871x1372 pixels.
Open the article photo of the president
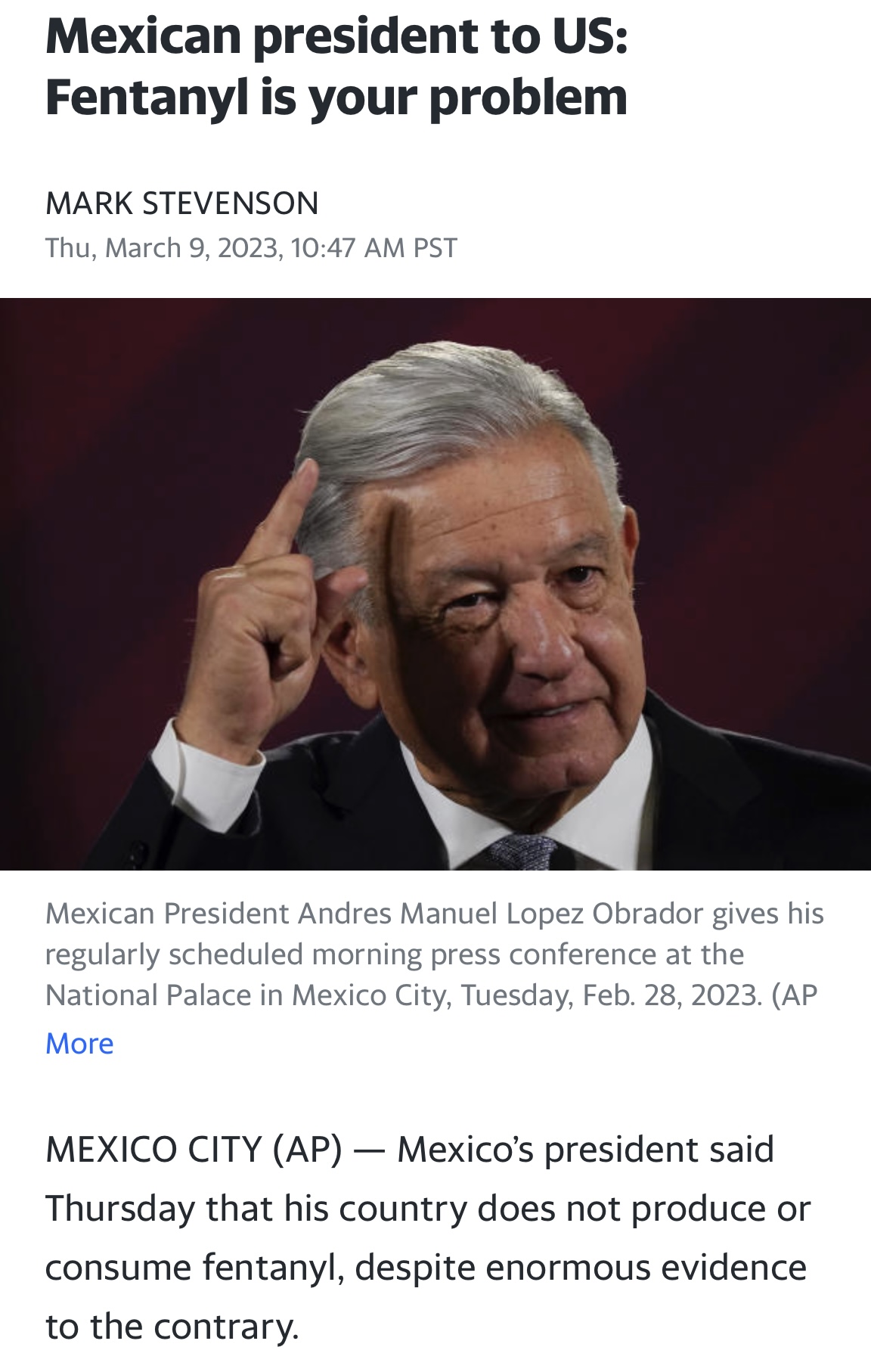click(435, 584)
